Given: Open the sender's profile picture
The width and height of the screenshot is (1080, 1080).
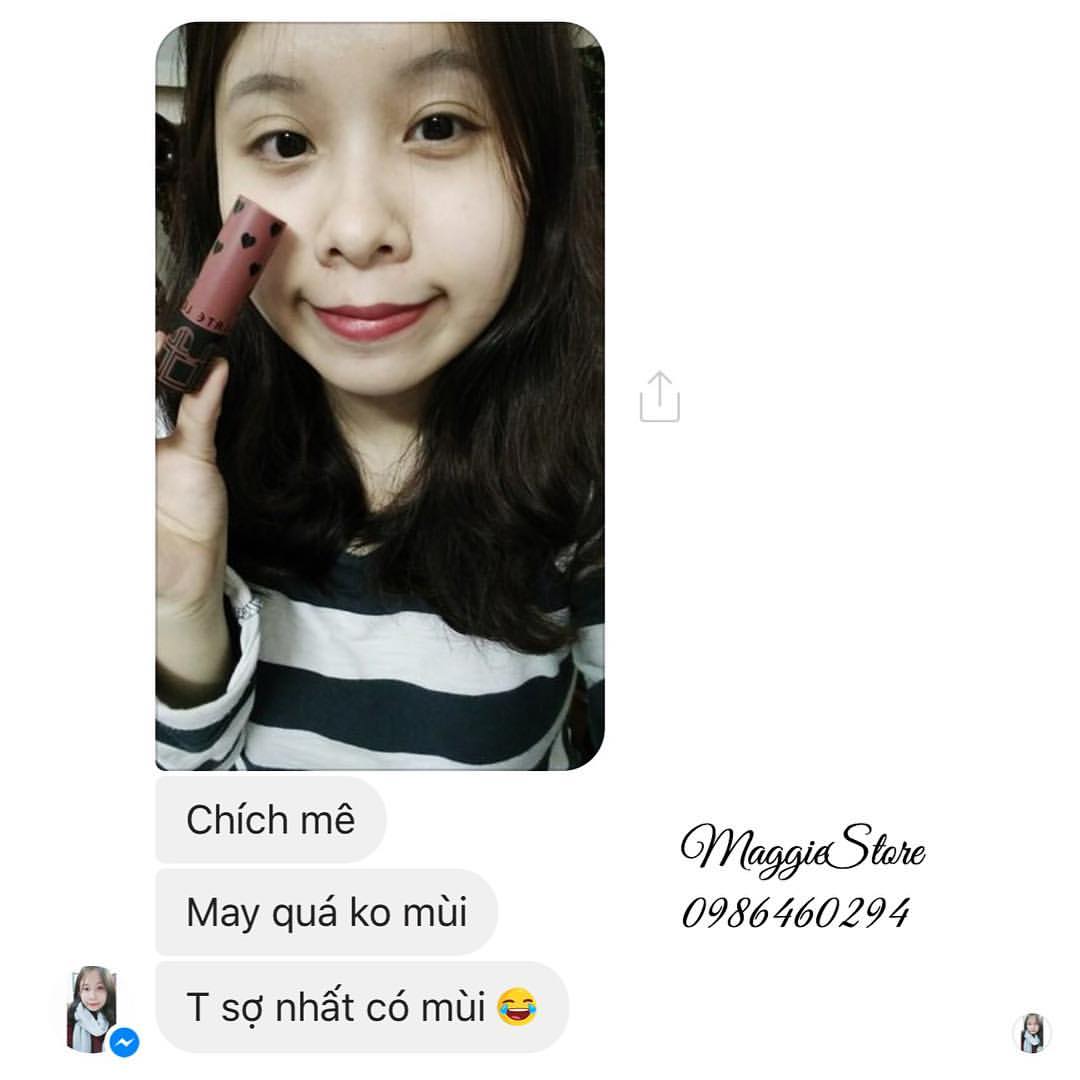Looking at the screenshot, I should point(93,1008).
